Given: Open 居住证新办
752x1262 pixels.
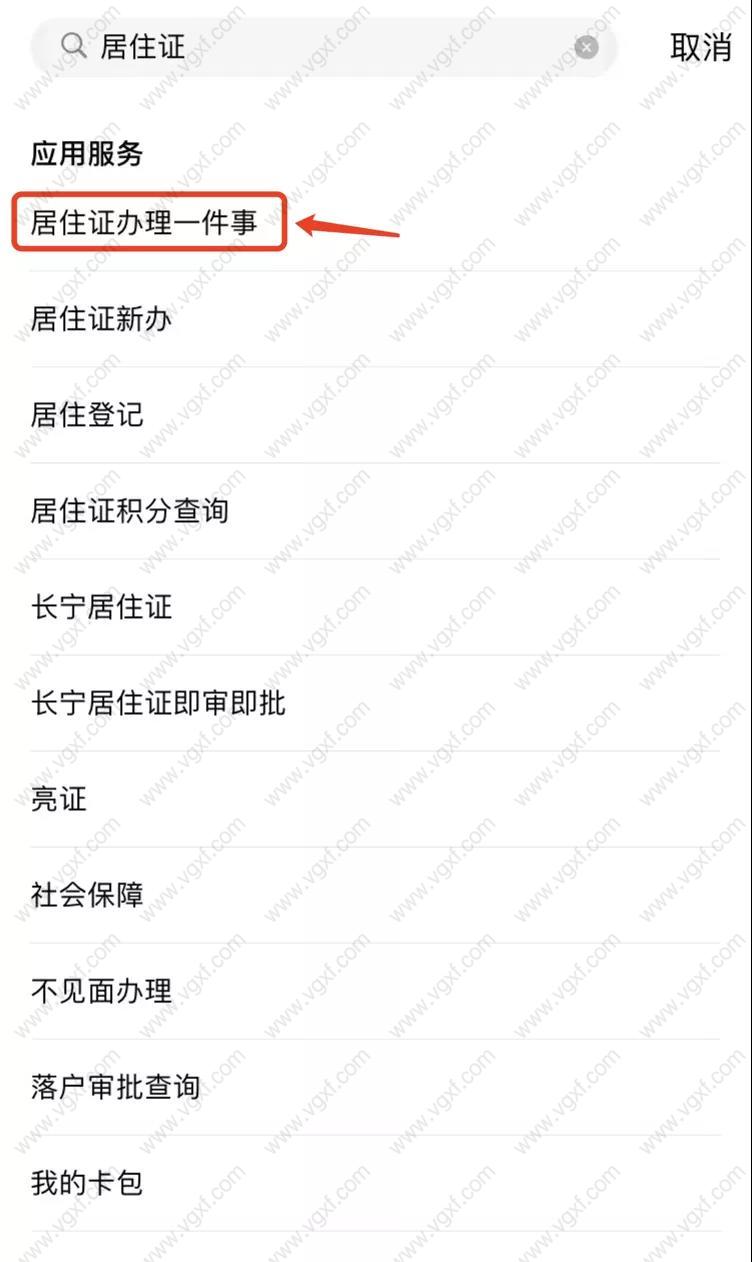Looking at the screenshot, I should 374,319.
